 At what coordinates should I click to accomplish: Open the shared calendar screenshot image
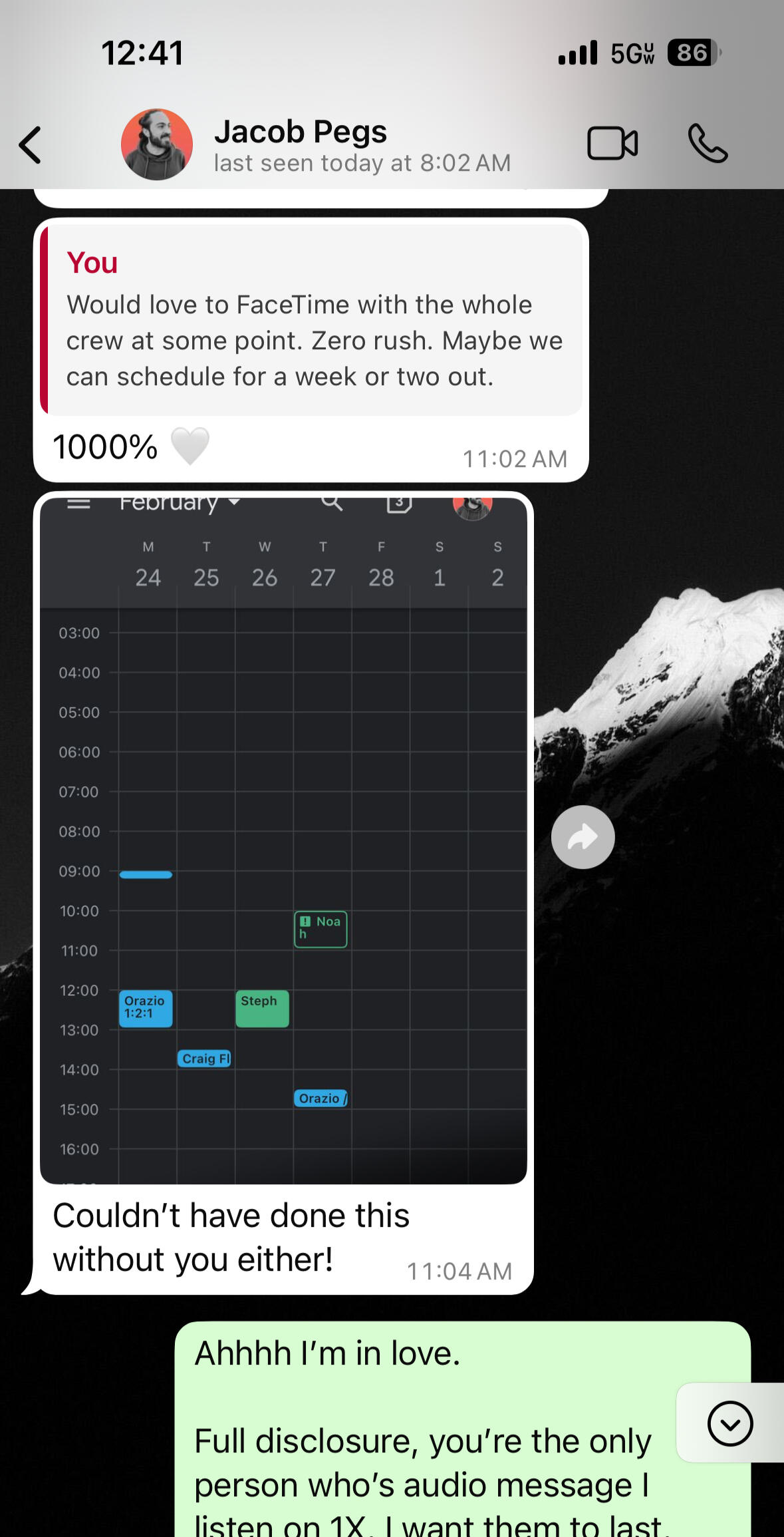click(283, 840)
